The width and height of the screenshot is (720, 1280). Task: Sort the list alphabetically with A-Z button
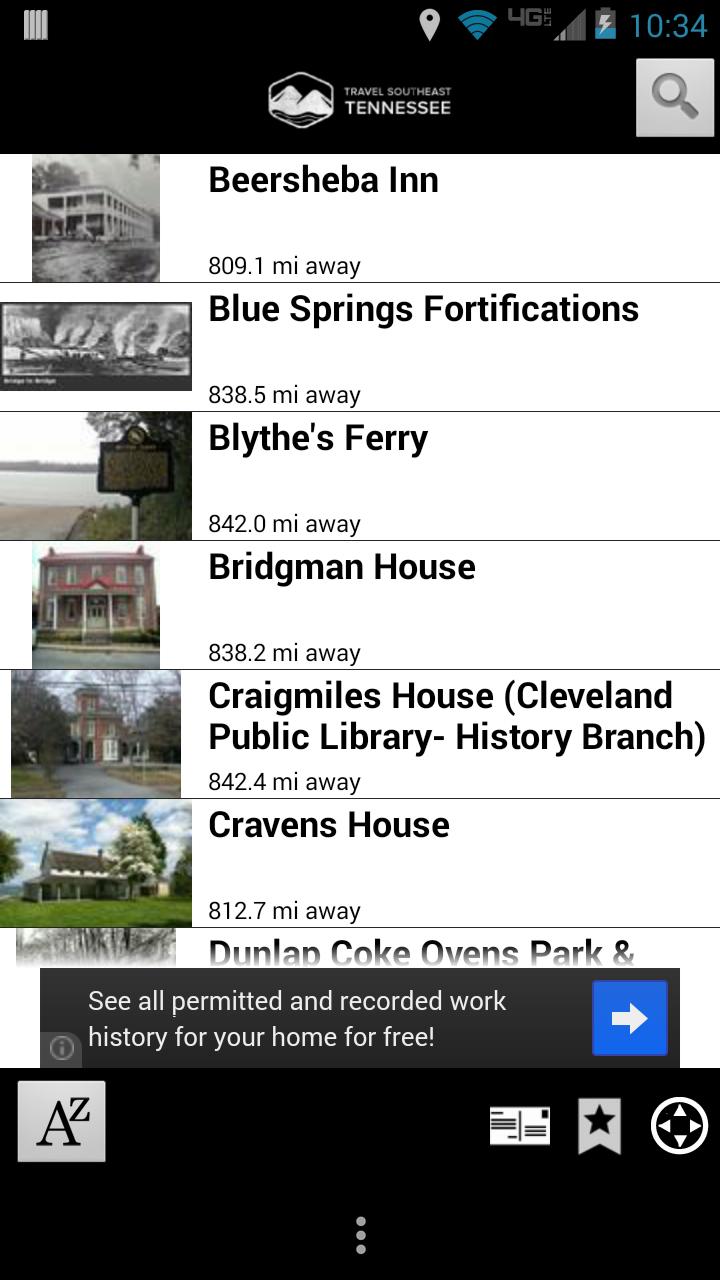(x=62, y=1121)
